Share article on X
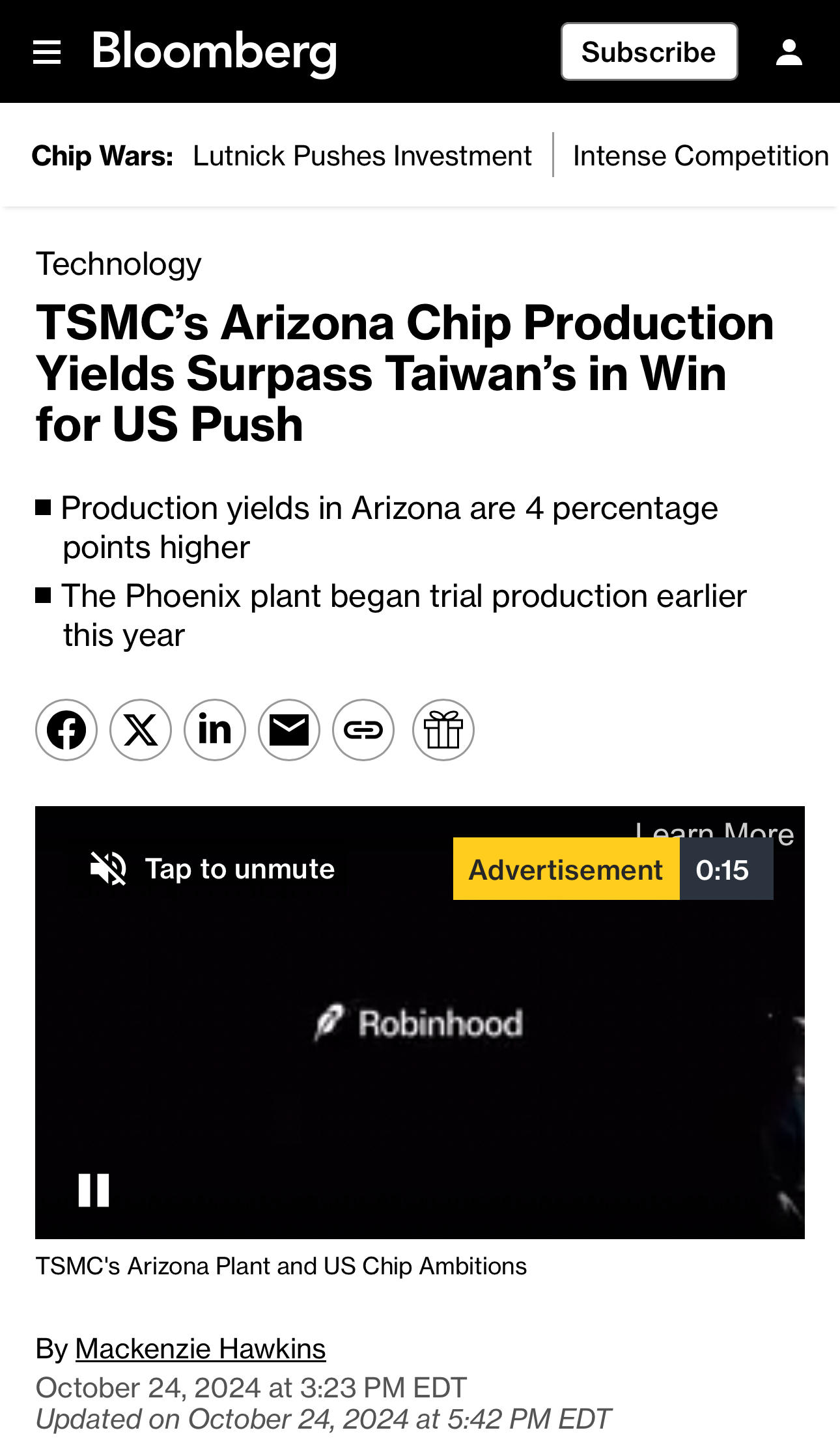 tap(141, 730)
